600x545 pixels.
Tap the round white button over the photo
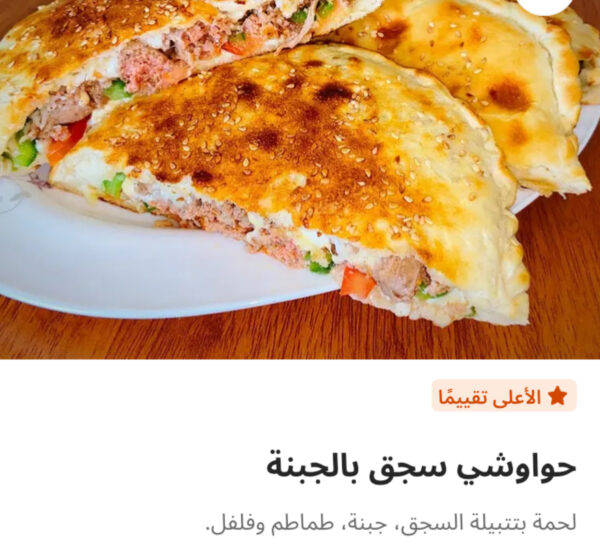[544, 5]
